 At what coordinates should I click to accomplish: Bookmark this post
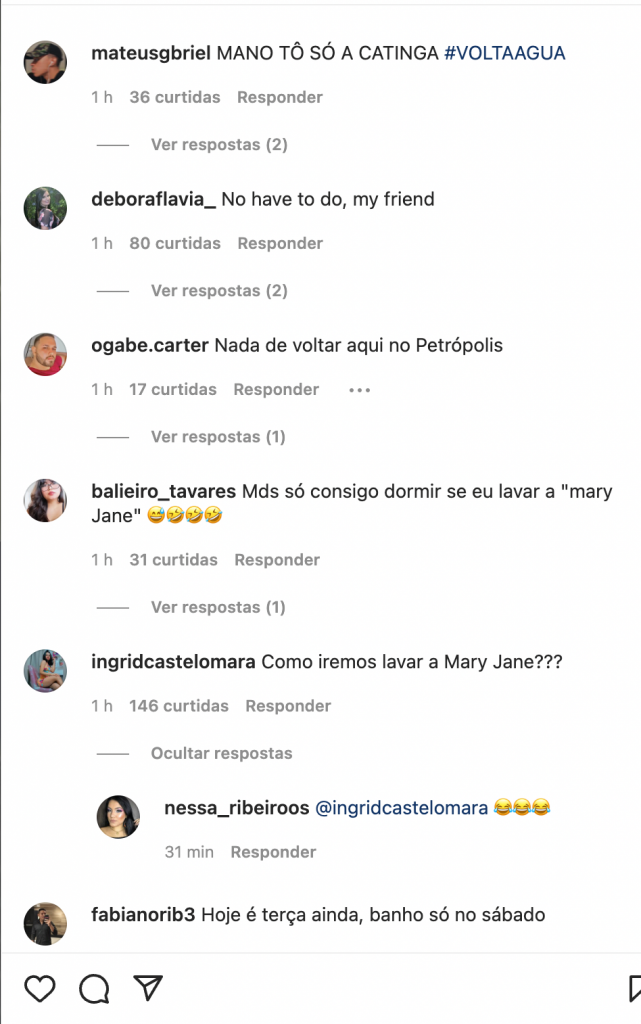pyautogui.click(x=634, y=989)
